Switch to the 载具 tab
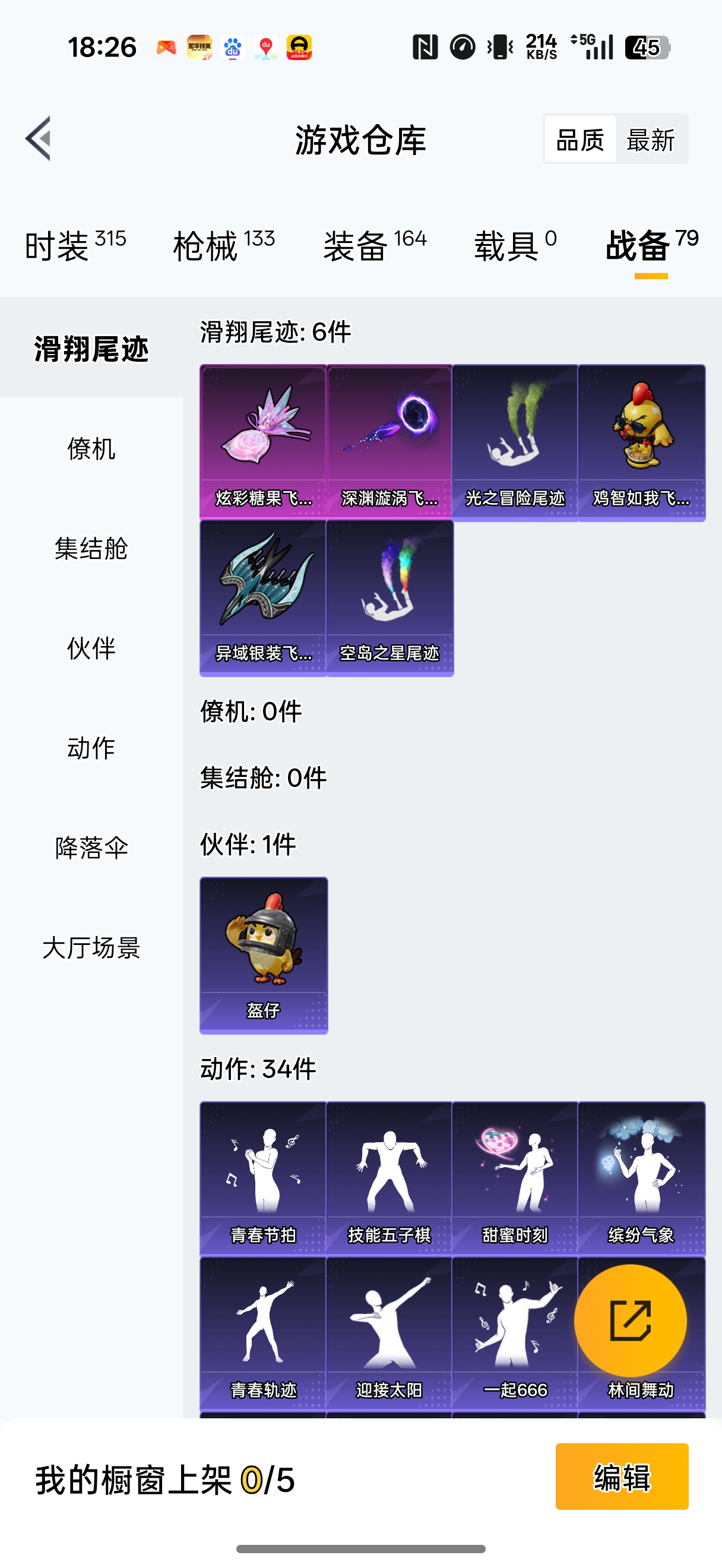This screenshot has width=722, height=1568. [x=515, y=246]
